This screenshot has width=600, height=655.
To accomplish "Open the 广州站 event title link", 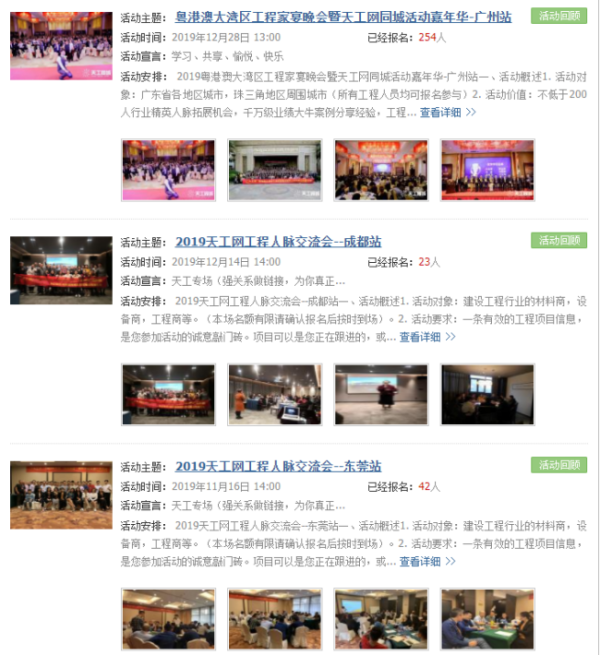I will (x=343, y=17).
